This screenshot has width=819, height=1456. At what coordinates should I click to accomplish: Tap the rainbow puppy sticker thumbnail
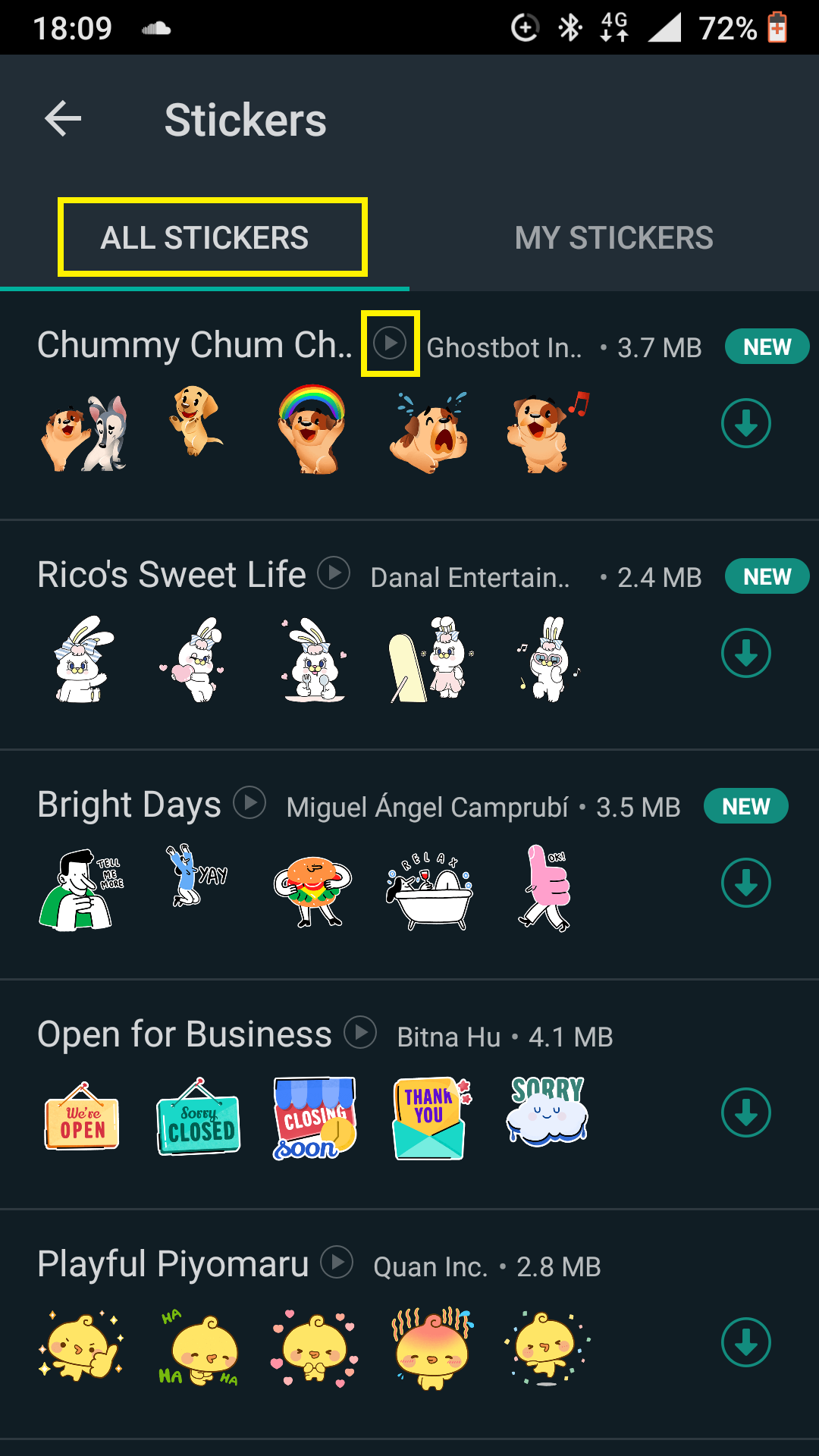(312, 432)
